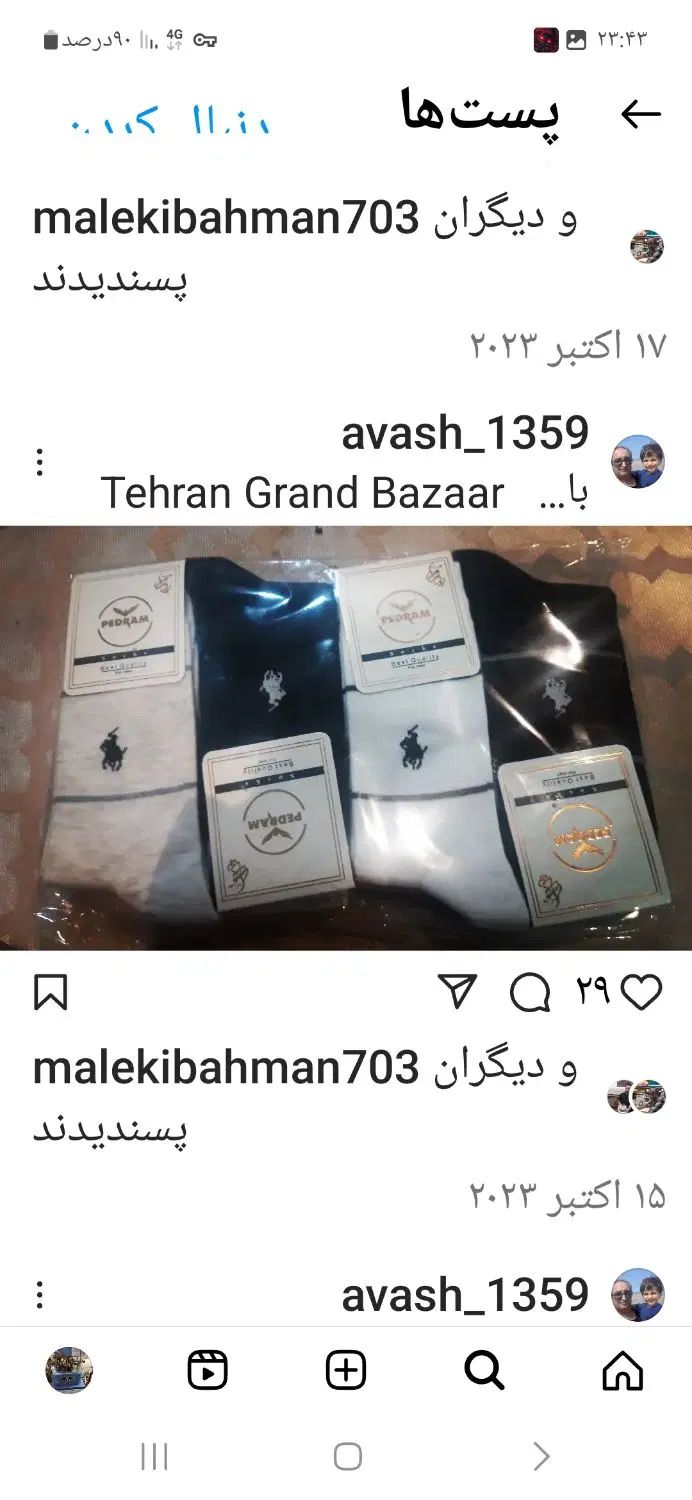Open options menu on the Tehran Grand Bazaar post
Image resolution: width=692 pixels, height=1500 pixels.
(x=40, y=462)
